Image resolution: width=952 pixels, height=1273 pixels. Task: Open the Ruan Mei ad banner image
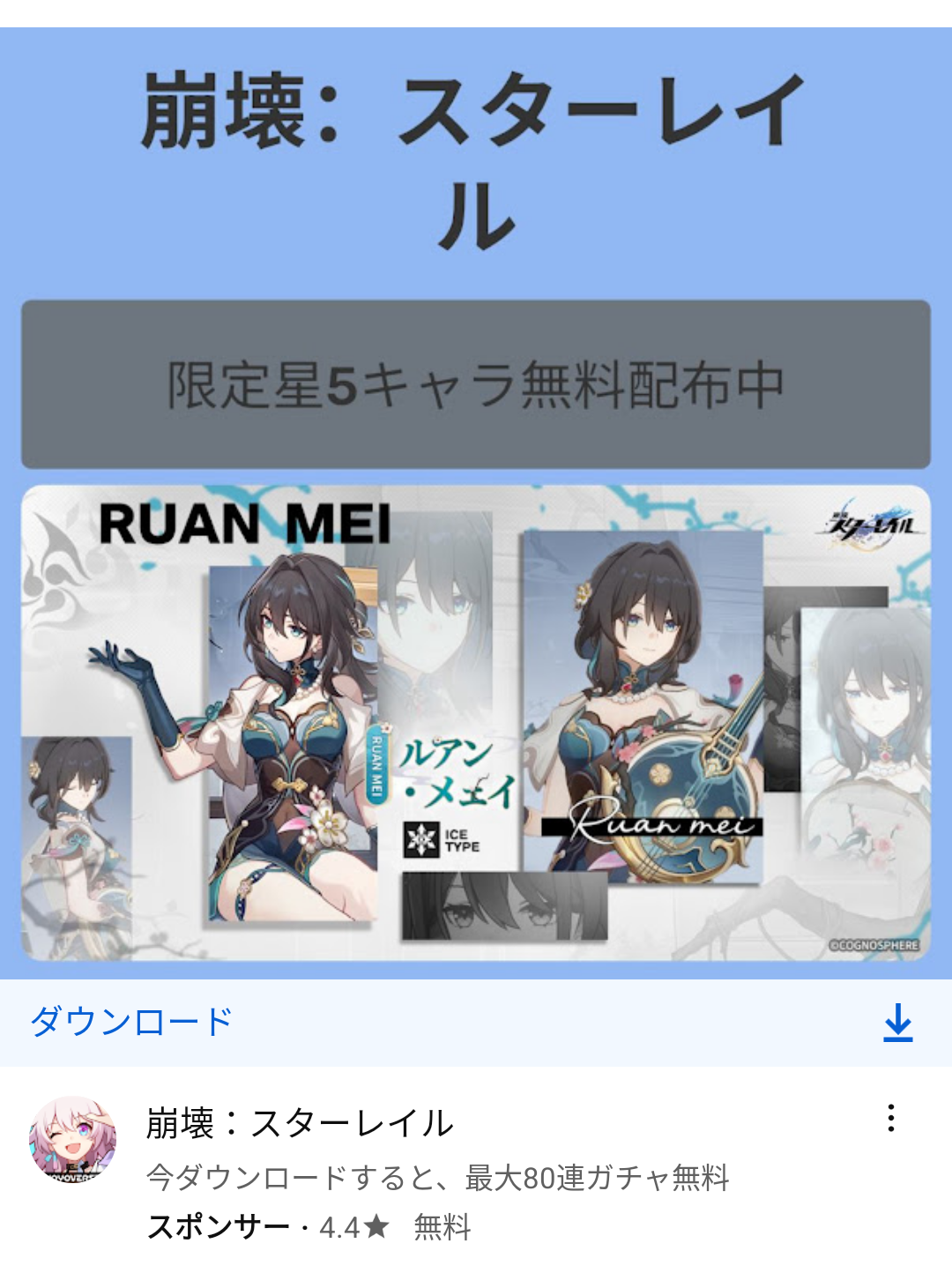[476, 723]
